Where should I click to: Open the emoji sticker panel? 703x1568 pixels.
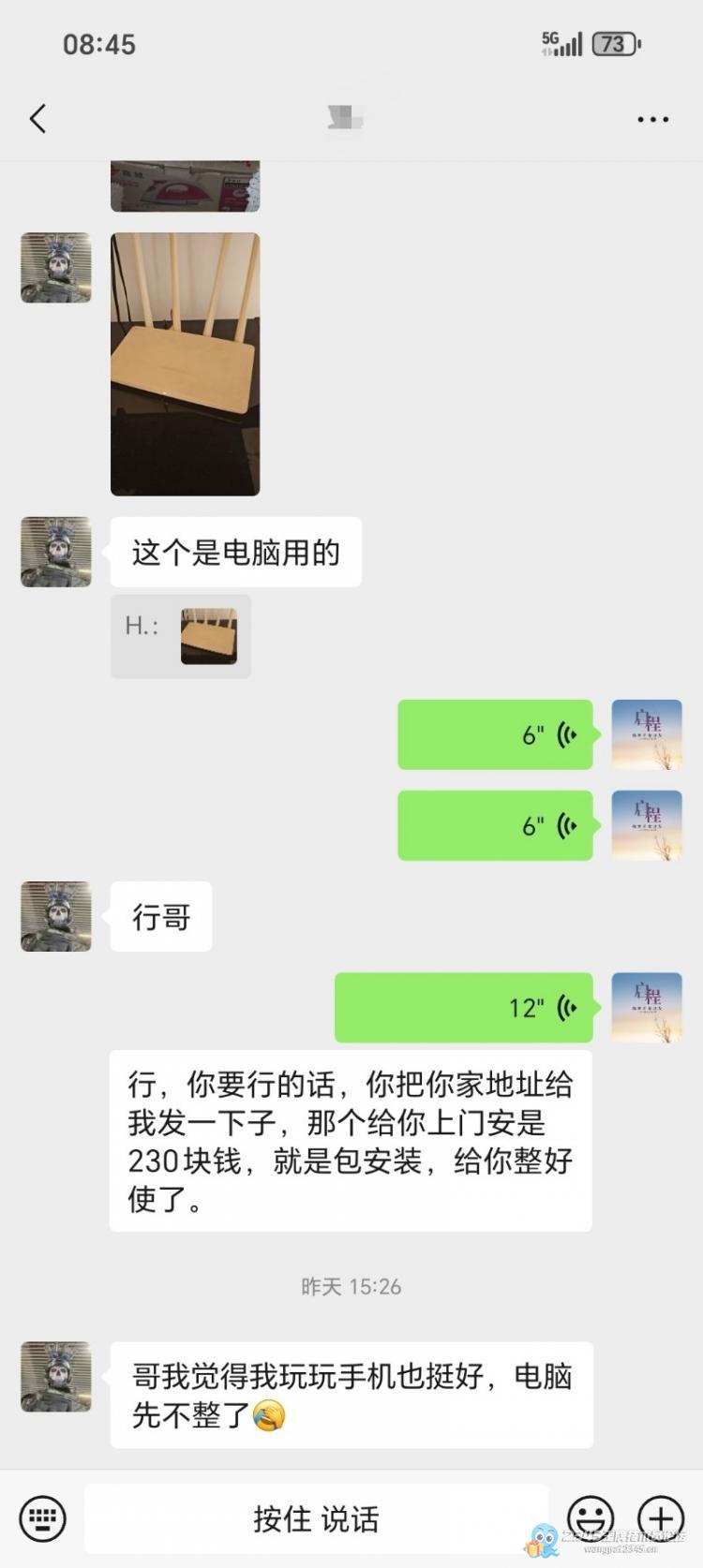pyautogui.click(x=591, y=1517)
